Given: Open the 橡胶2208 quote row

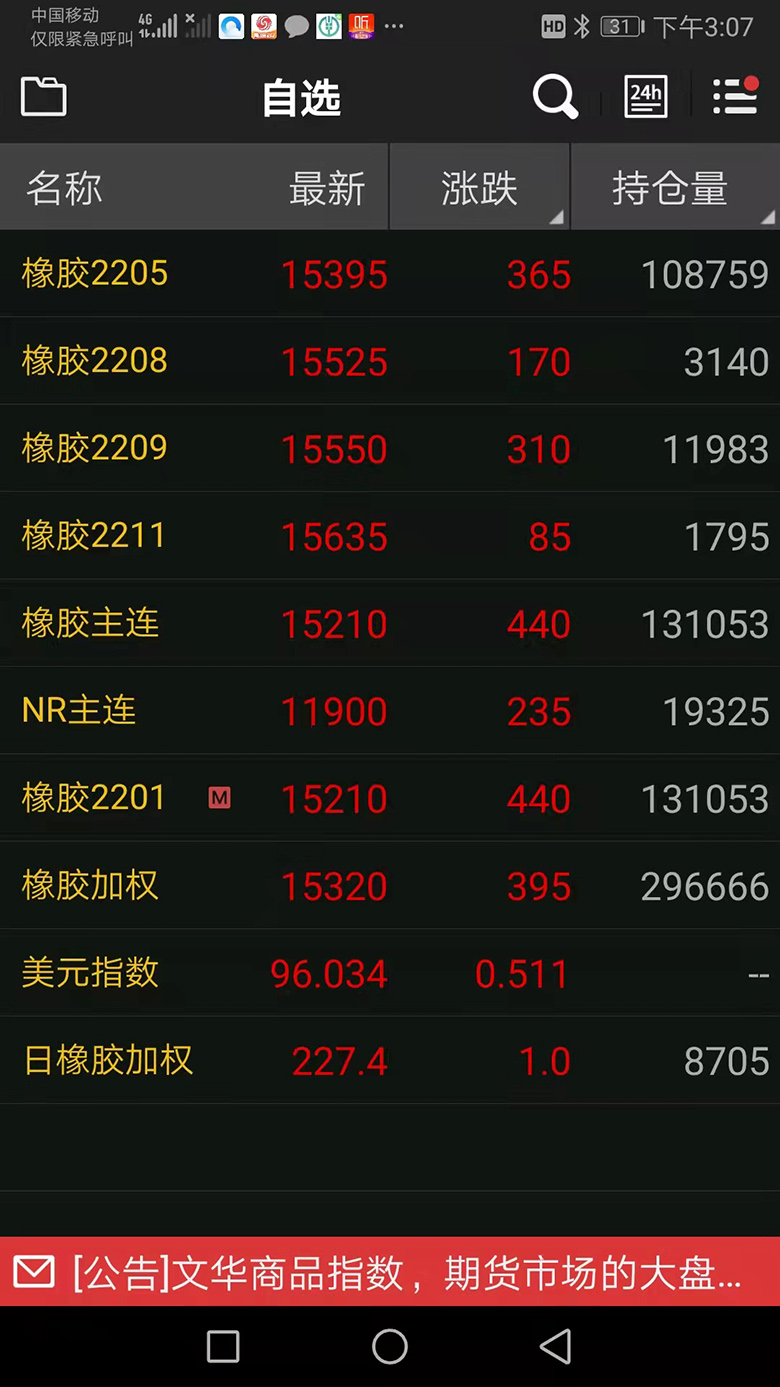Looking at the screenshot, I should (x=390, y=361).
